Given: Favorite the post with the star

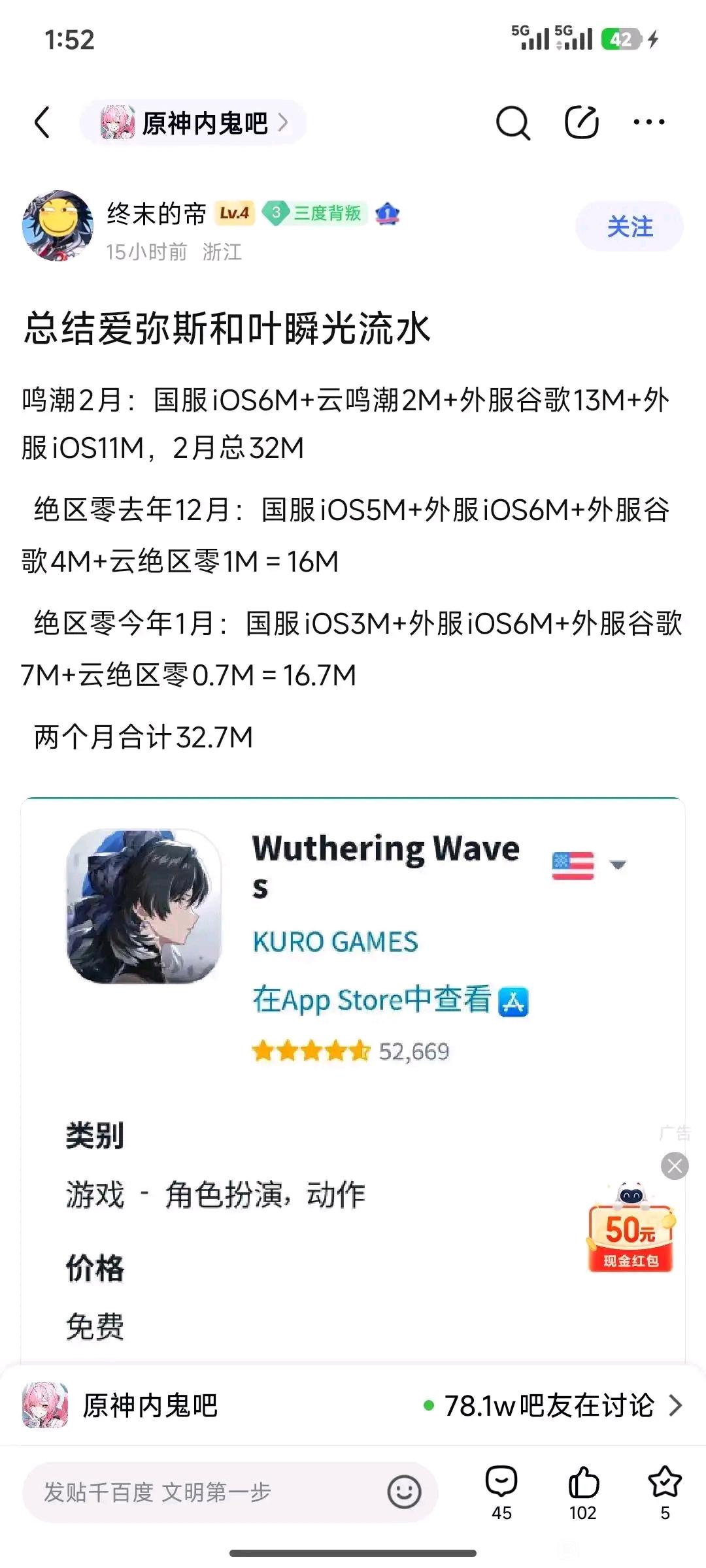Looking at the screenshot, I should click(665, 1493).
